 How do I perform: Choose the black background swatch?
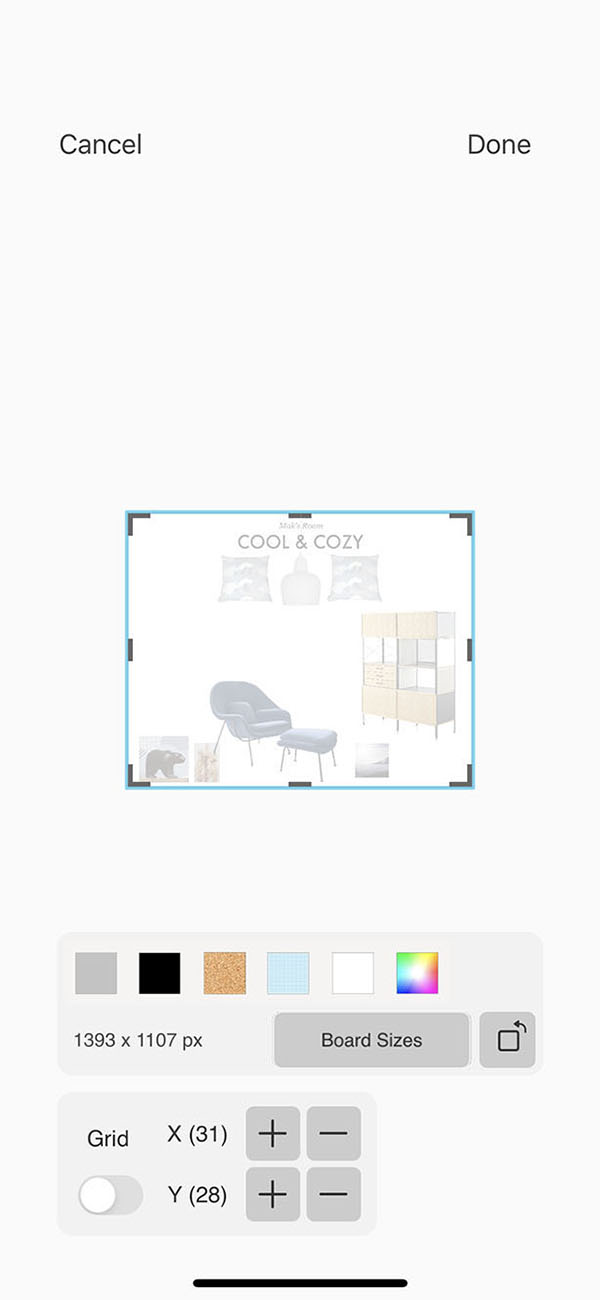coord(160,973)
